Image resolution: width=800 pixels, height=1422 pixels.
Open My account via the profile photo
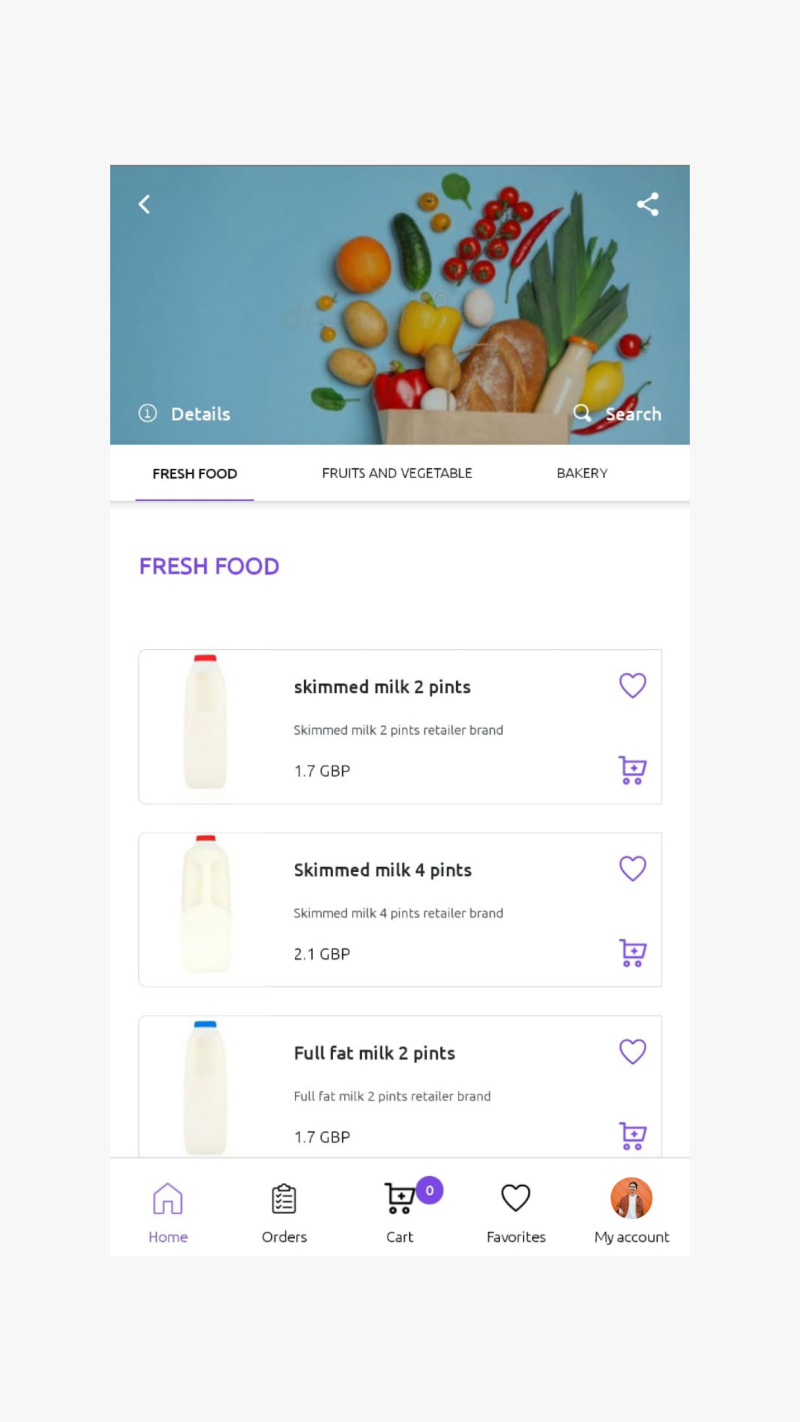click(632, 1198)
